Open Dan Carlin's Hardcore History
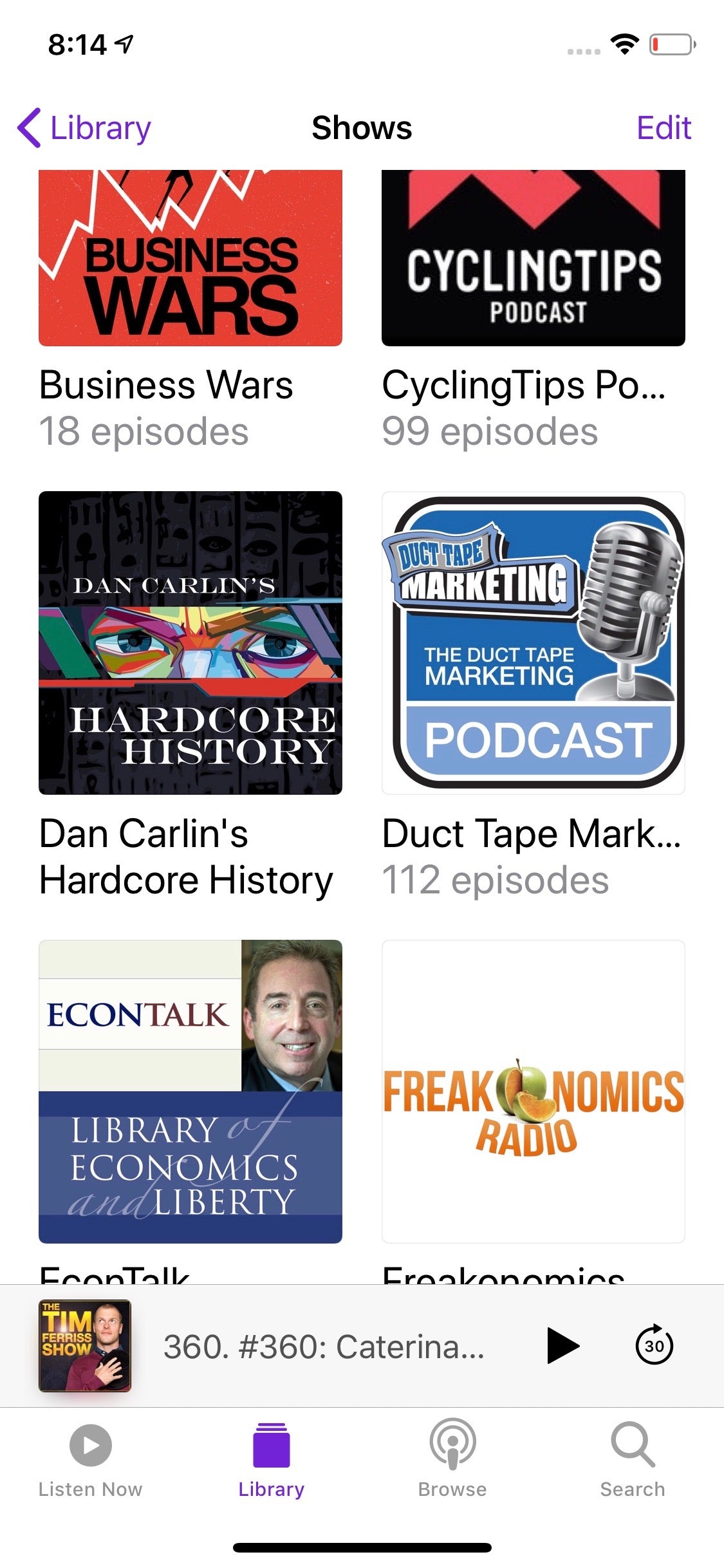Viewport: 724px width, 1568px height. point(190,642)
